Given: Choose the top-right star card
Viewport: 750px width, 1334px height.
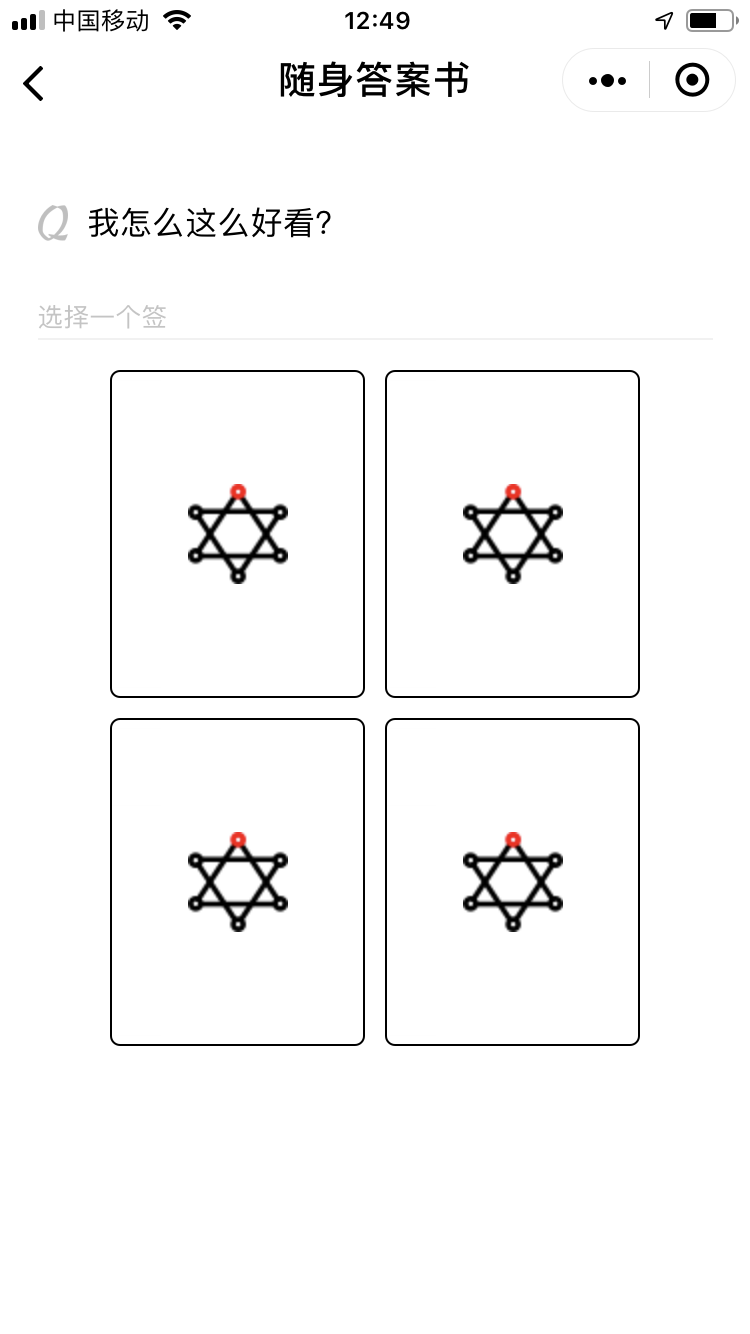Looking at the screenshot, I should pyautogui.click(x=512, y=534).
